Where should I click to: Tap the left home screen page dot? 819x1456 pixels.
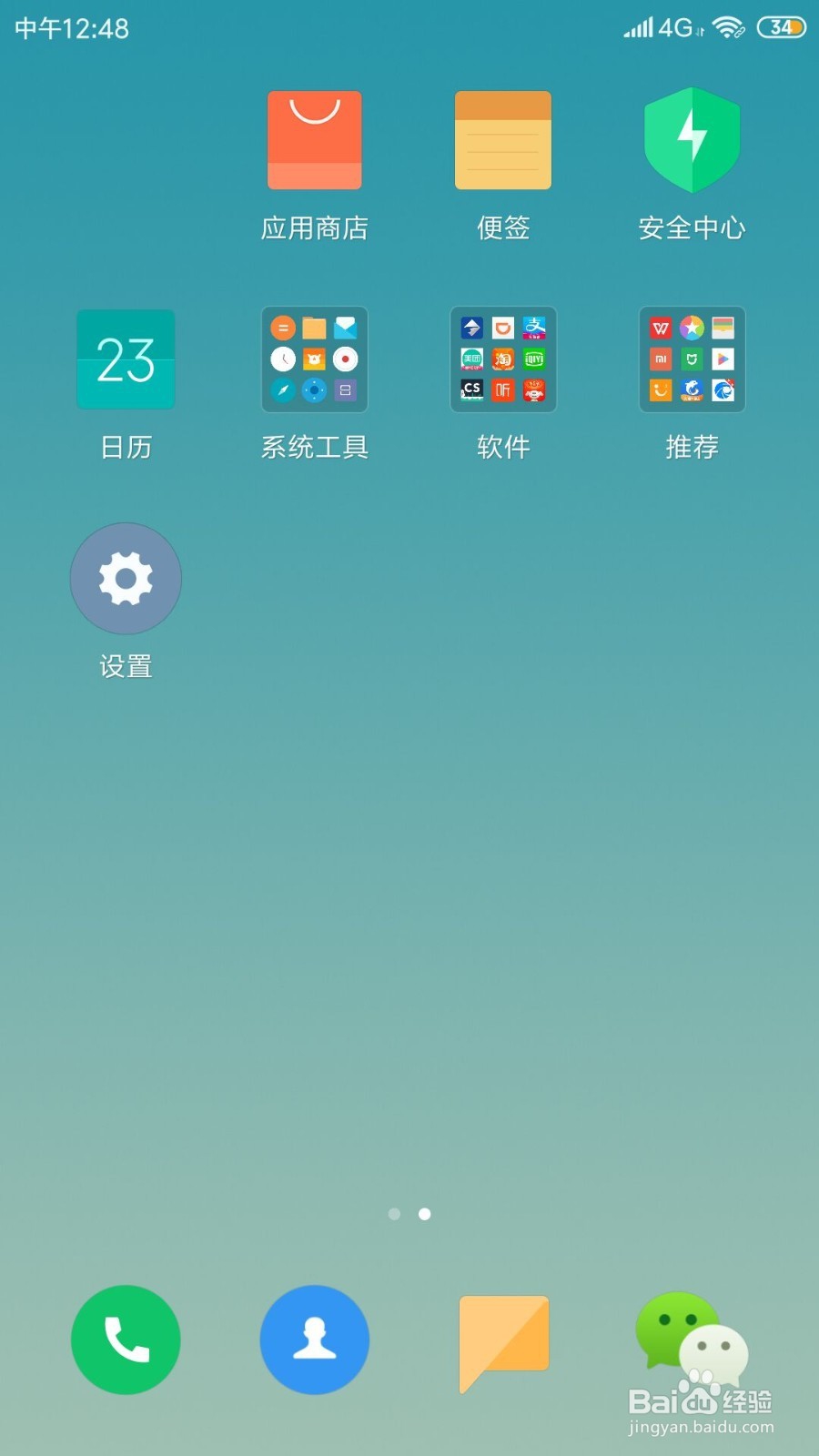pos(394,1214)
